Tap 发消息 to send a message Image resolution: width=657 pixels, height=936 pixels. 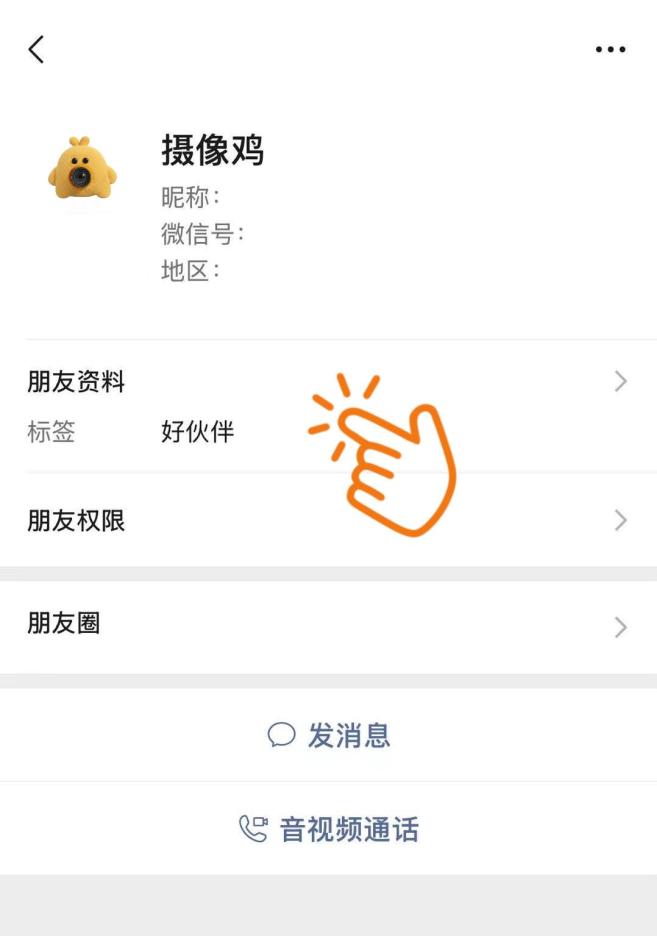pos(329,736)
